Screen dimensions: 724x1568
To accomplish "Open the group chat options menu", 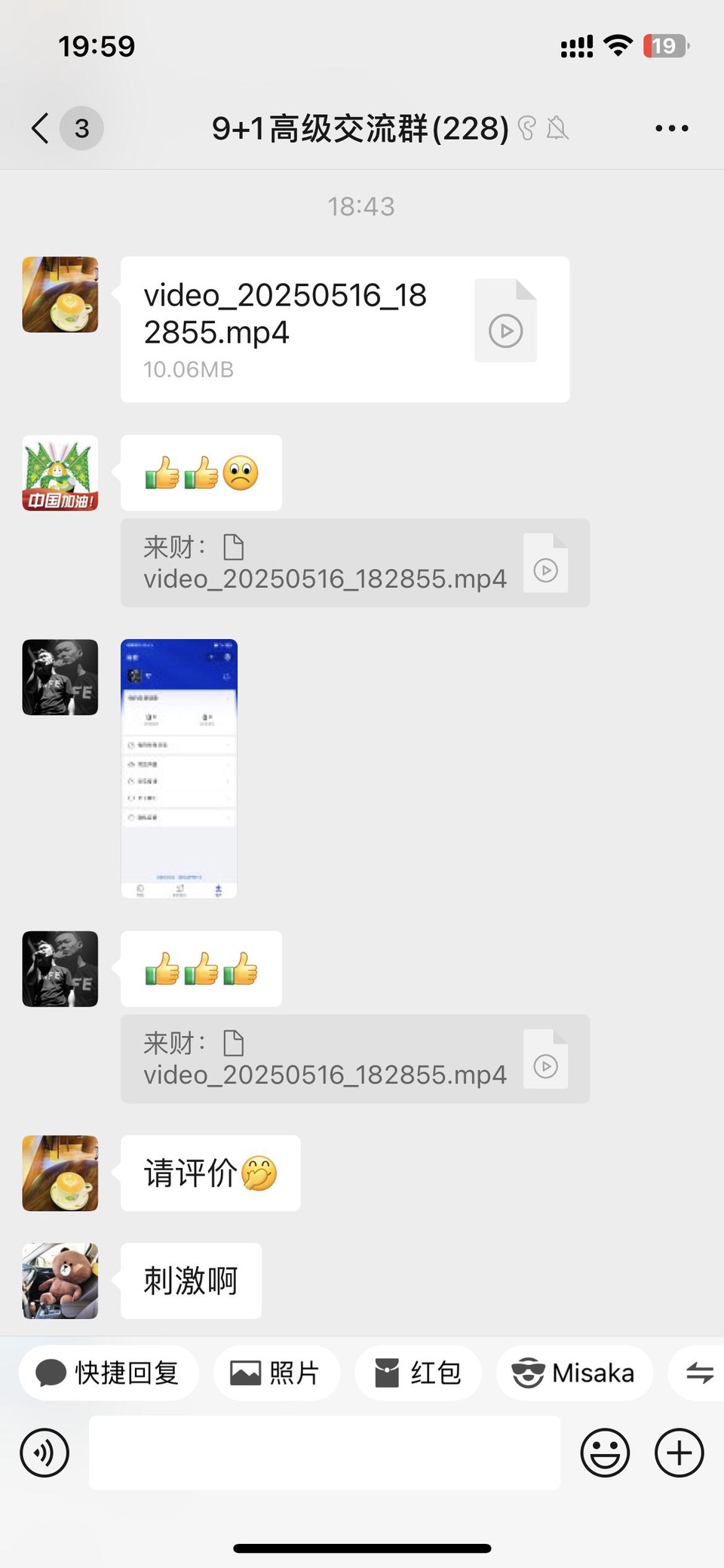I will [x=671, y=128].
